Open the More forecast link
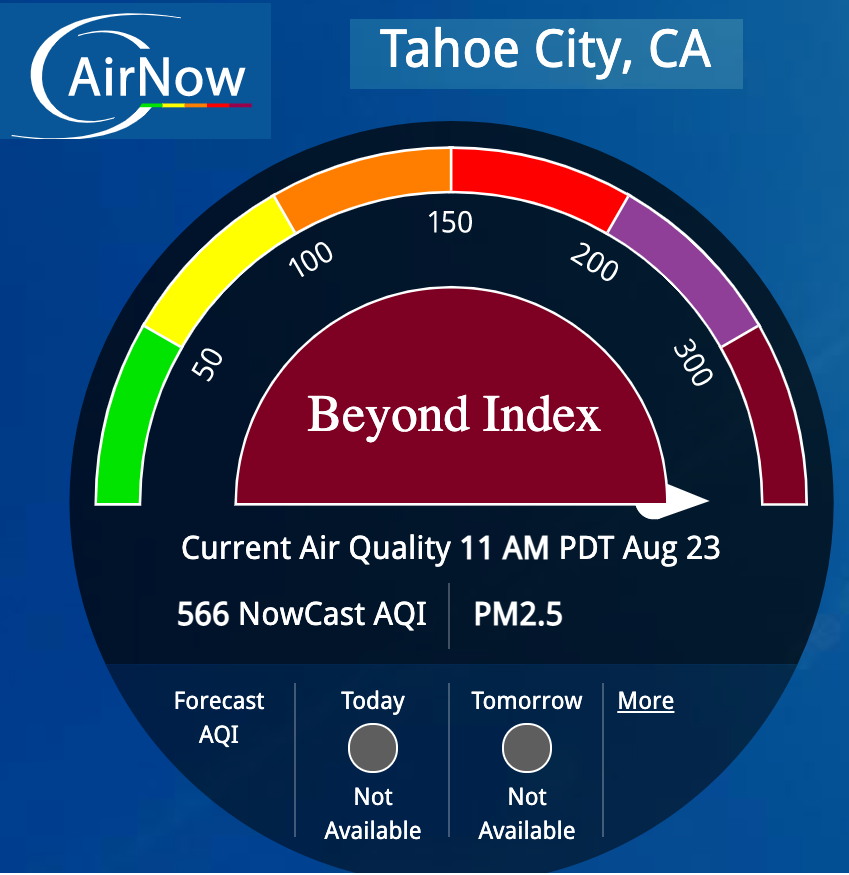 [645, 701]
